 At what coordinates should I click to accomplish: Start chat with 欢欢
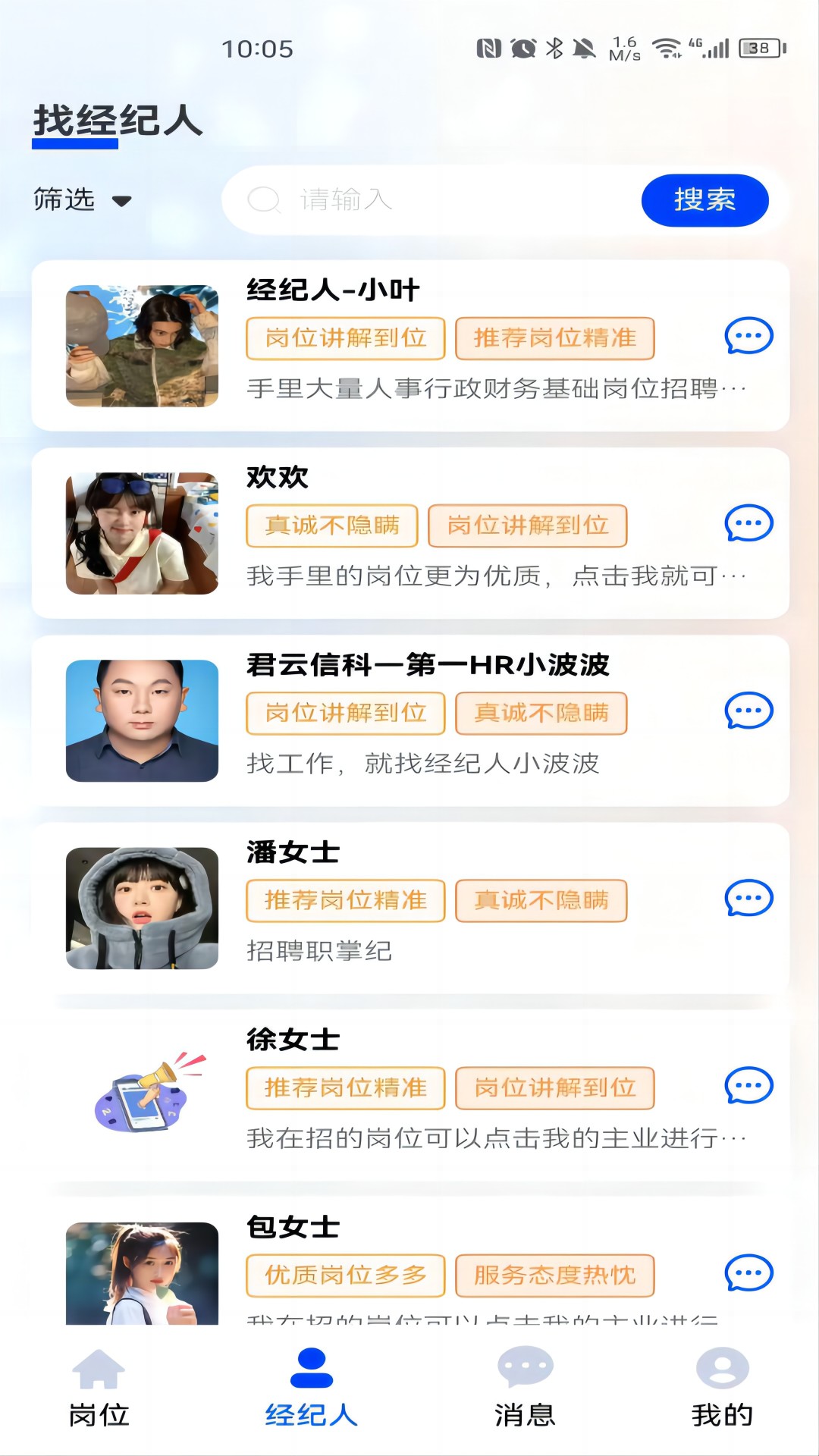click(748, 523)
